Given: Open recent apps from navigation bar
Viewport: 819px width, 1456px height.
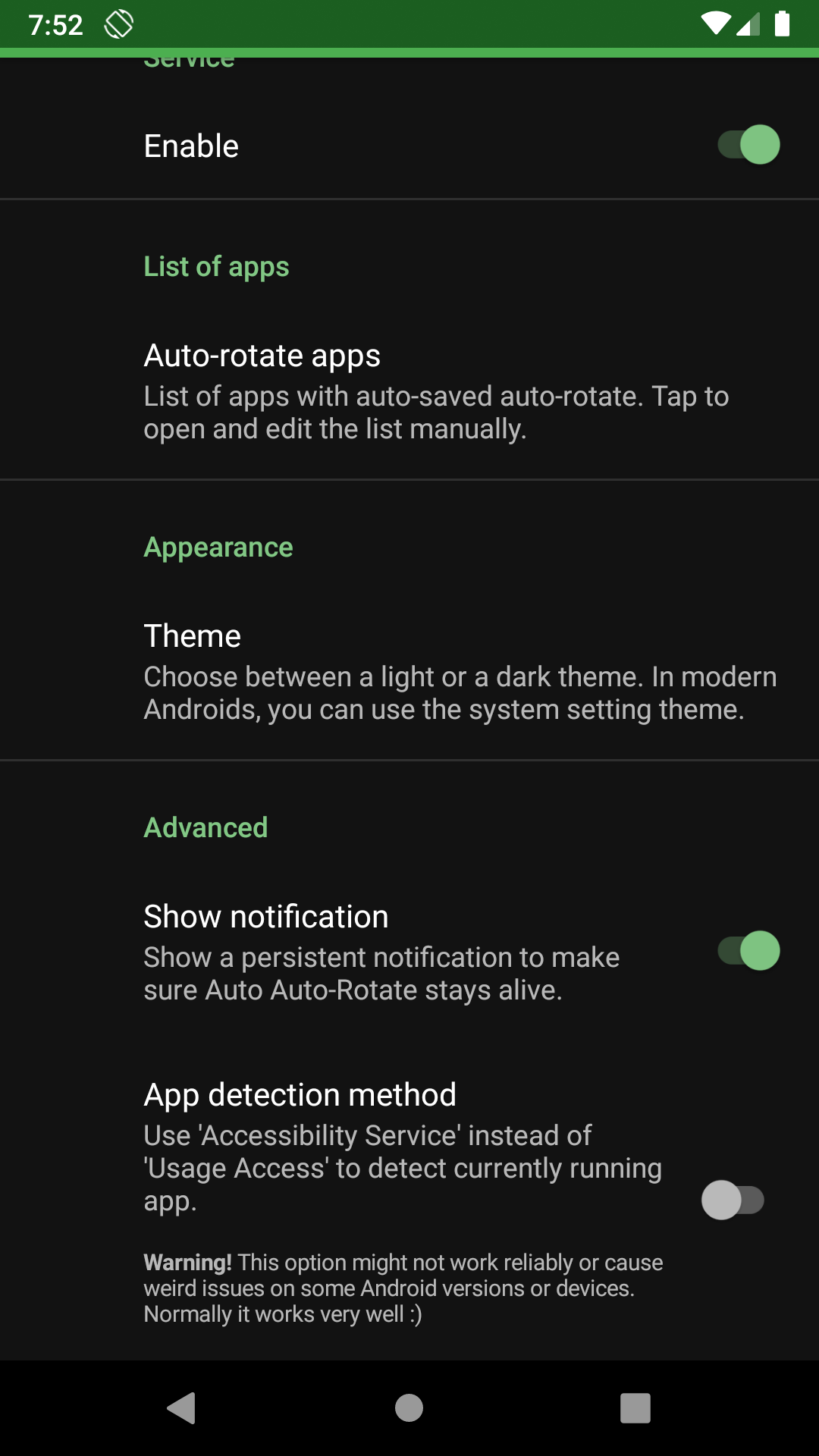Looking at the screenshot, I should (x=635, y=1408).
